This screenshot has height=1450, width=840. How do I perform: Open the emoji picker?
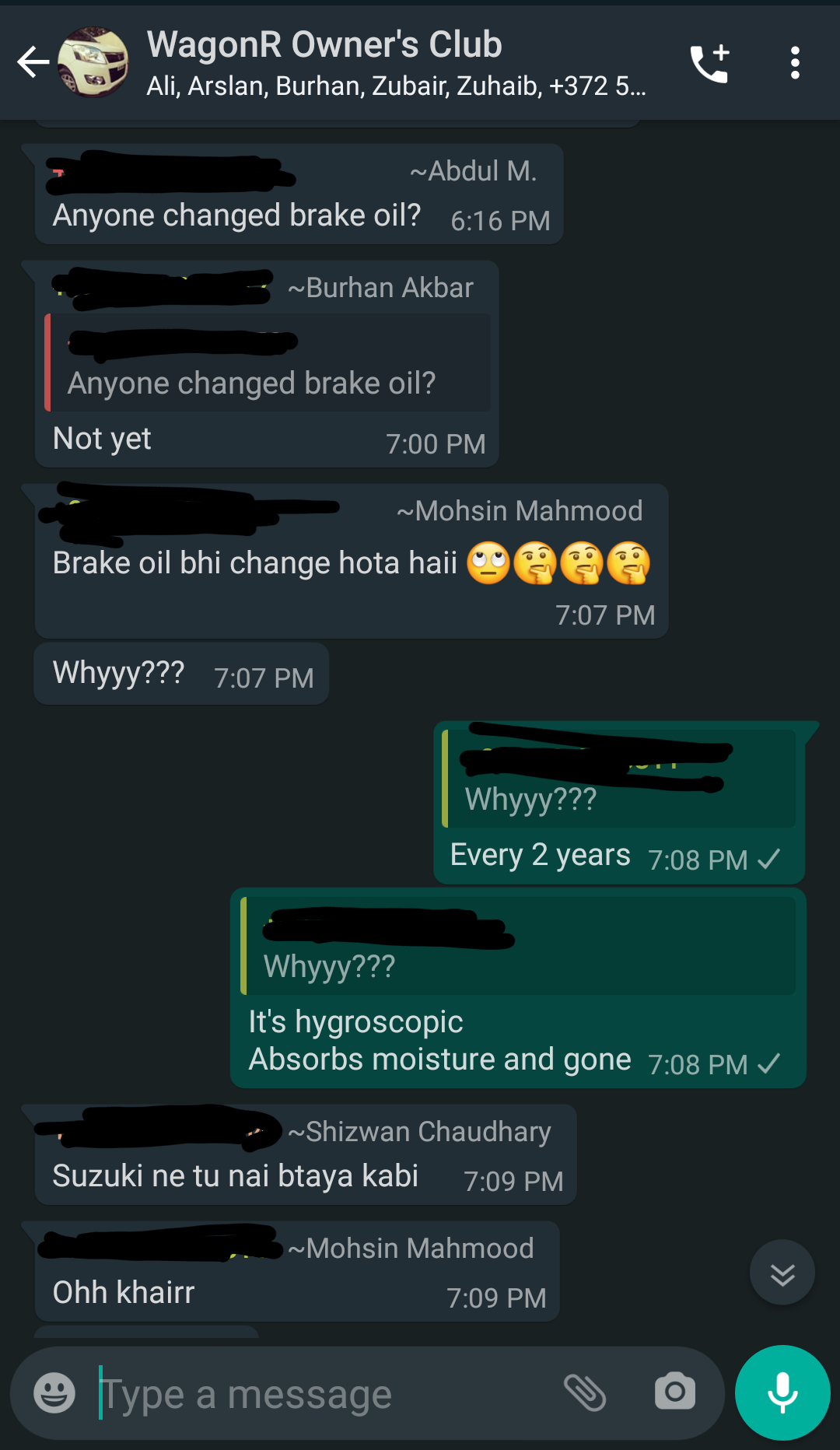tap(54, 1392)
